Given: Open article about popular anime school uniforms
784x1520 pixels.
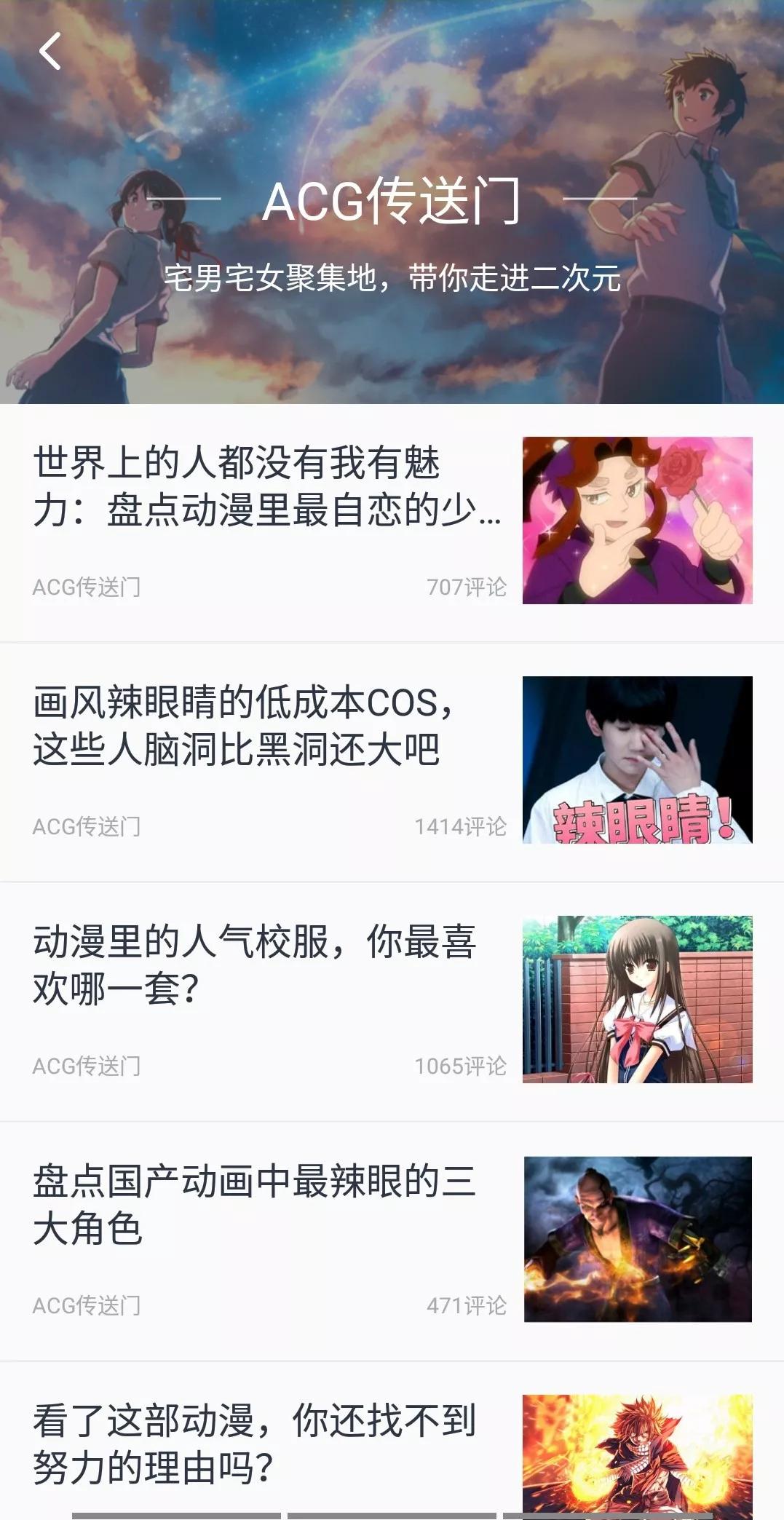Looking at the screenshot, I should pyautogui.click(x=255, y=965).
